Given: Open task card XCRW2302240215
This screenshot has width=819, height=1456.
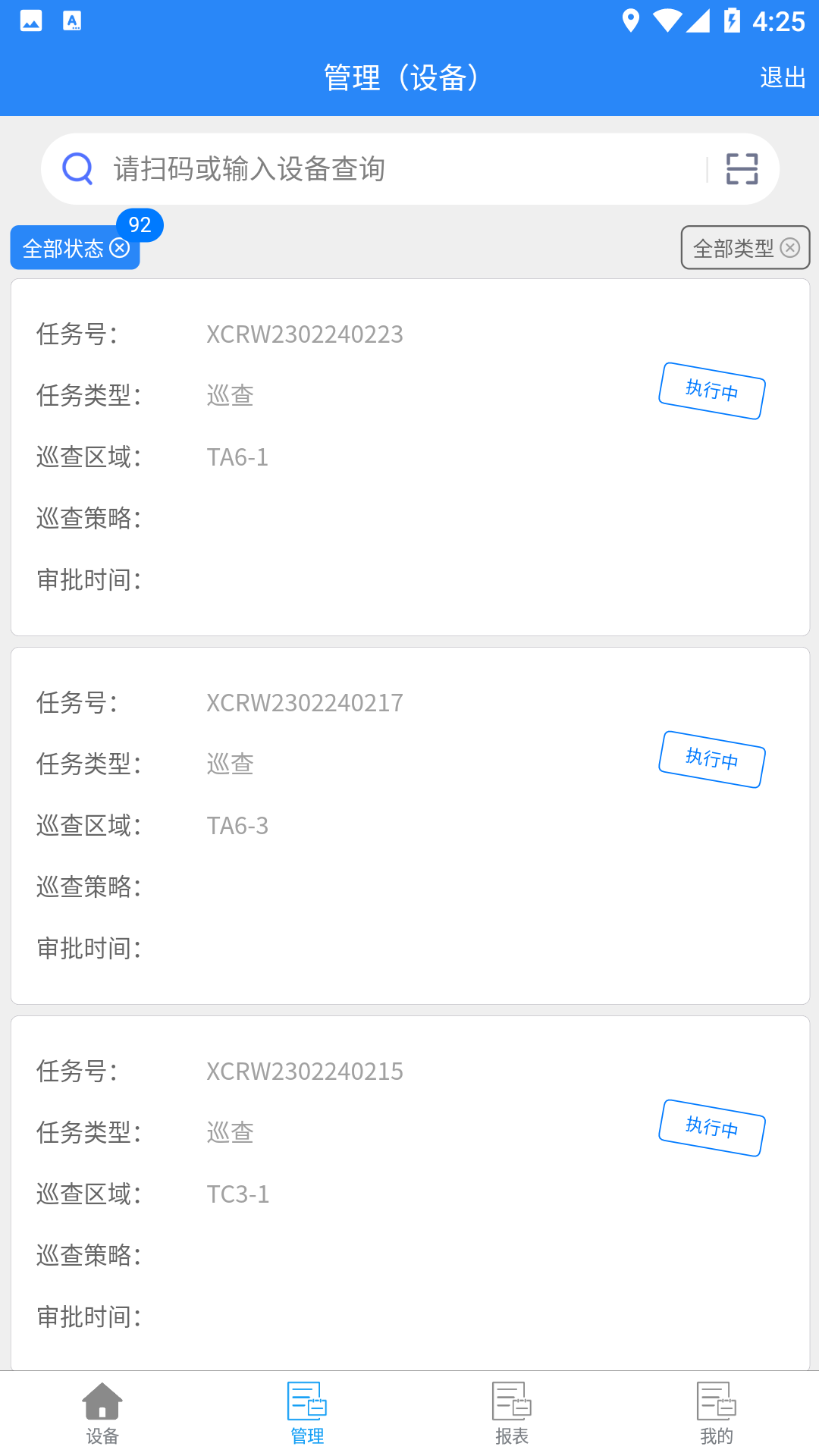Looking at the screenshot, I should click(x=409, y=1194).
